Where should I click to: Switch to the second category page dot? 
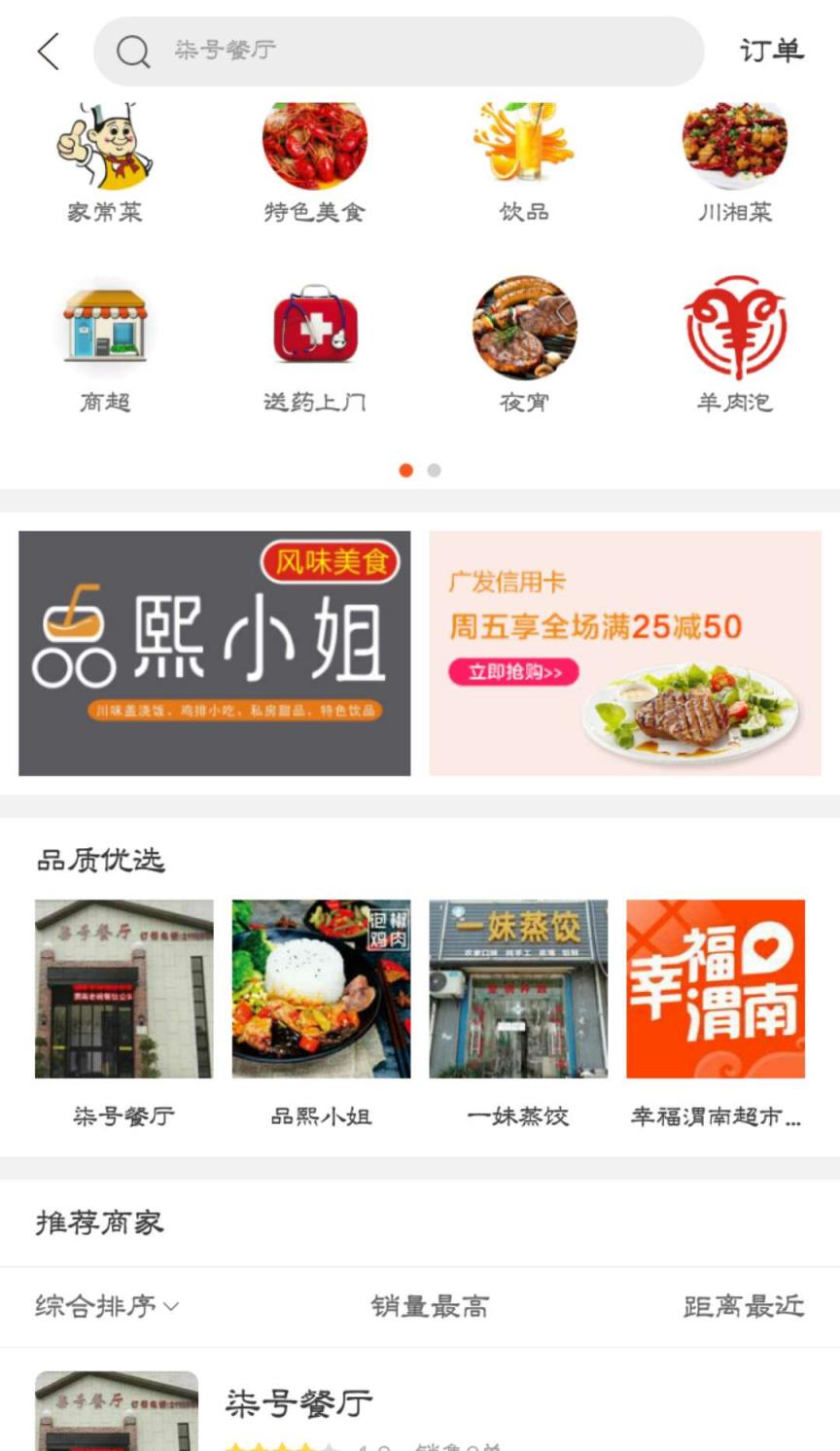tap(434, 470)
